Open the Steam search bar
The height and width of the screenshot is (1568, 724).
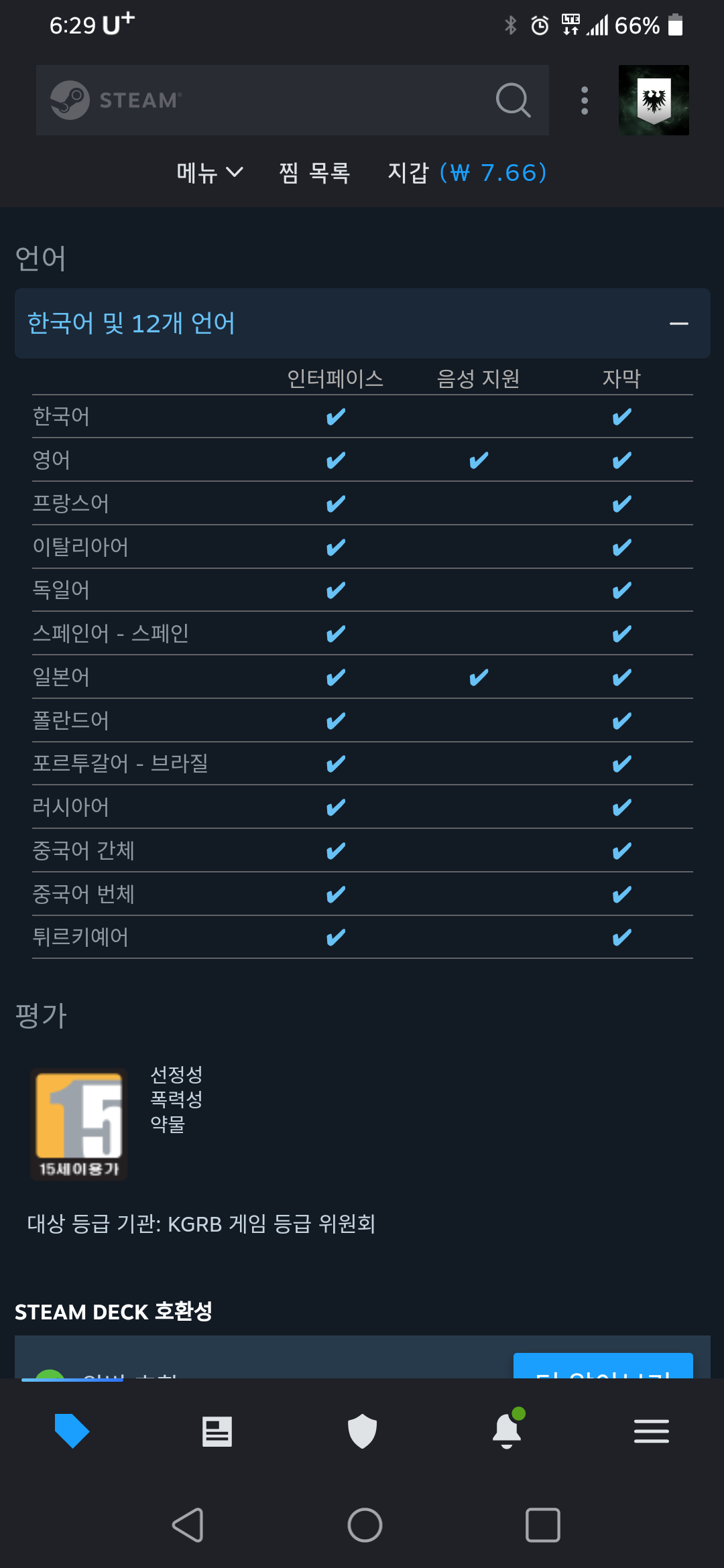tap(292, 101)
